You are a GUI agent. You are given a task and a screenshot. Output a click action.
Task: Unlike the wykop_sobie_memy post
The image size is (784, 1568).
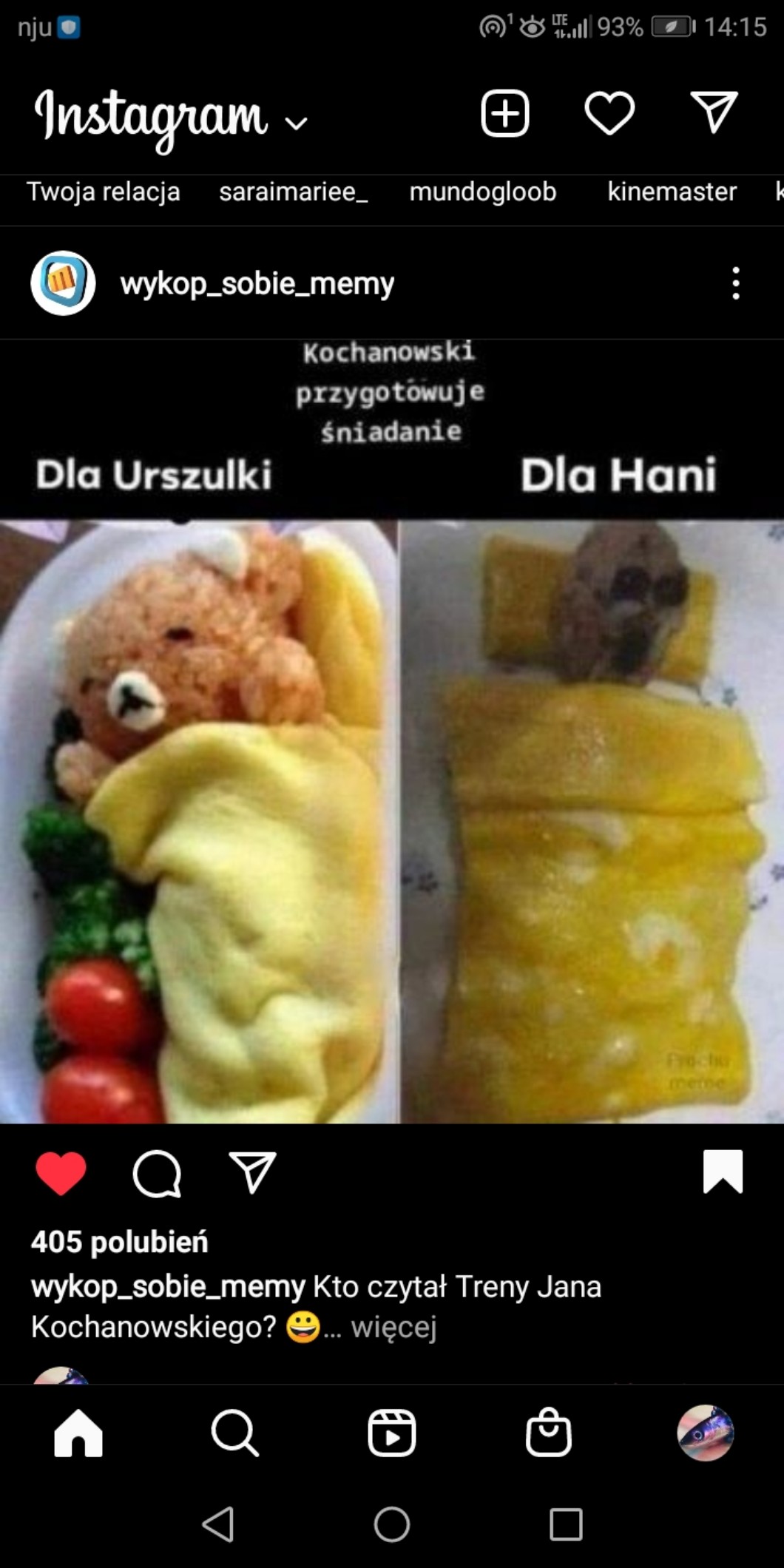point(61,1173)
